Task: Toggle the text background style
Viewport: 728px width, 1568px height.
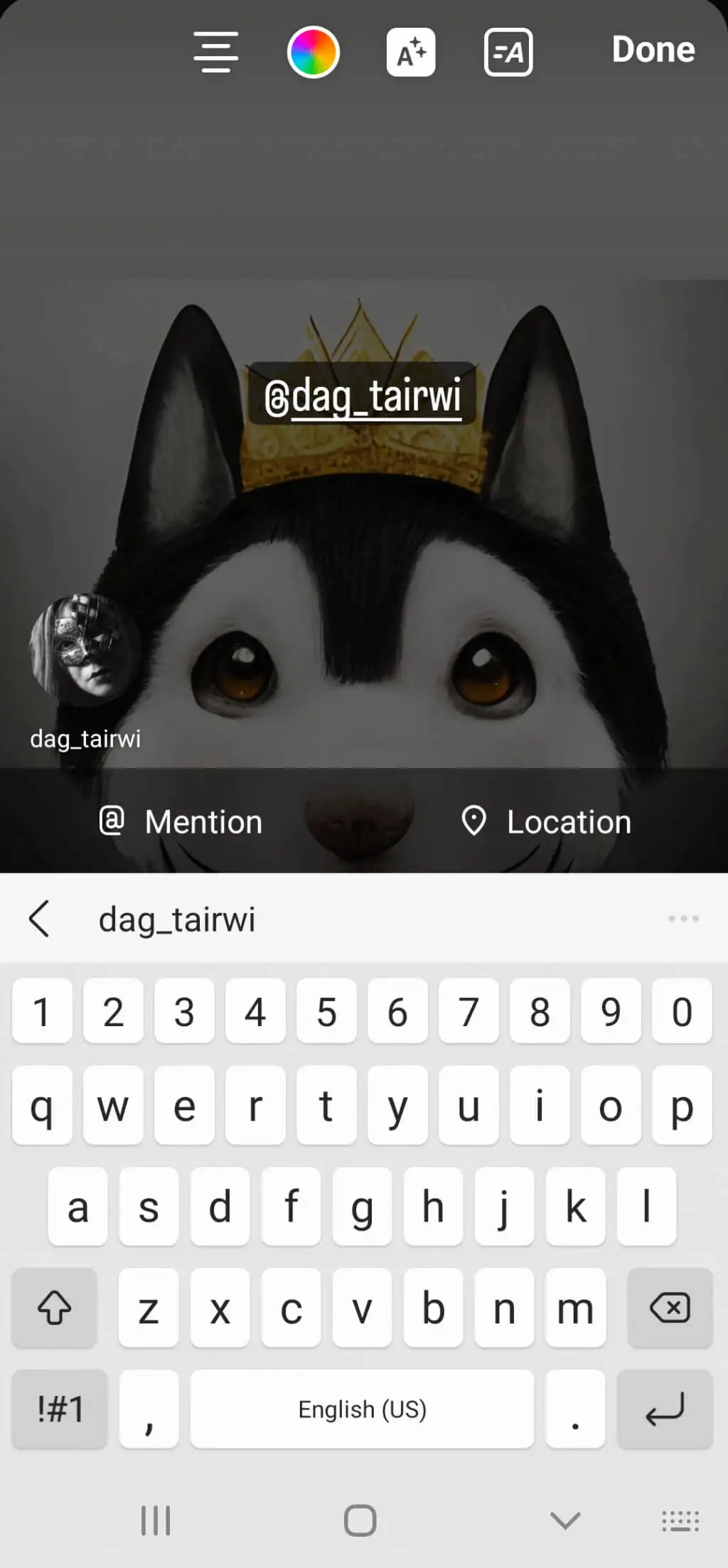Action: click(x=508, y=52)
